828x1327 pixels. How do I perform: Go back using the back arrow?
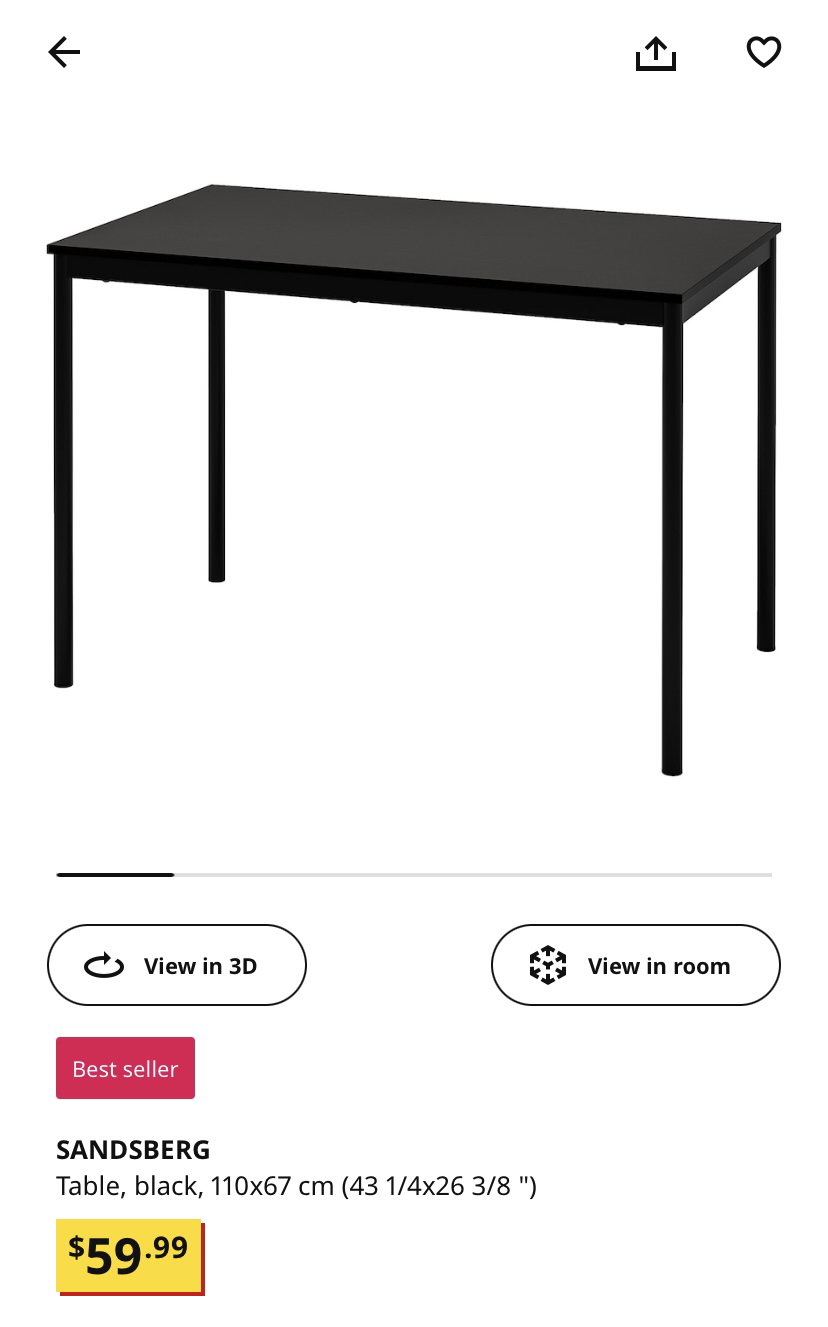64,52
